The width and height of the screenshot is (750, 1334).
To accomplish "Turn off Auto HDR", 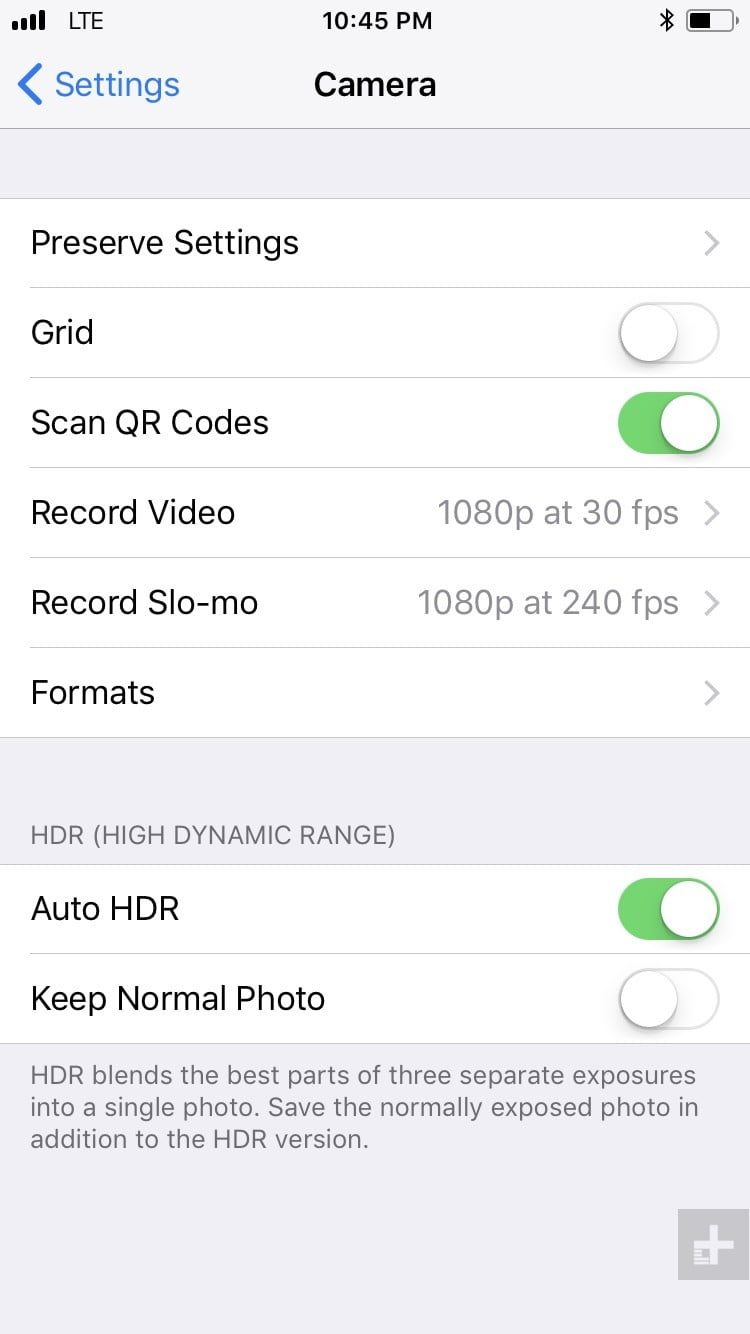I will (668, 909).
